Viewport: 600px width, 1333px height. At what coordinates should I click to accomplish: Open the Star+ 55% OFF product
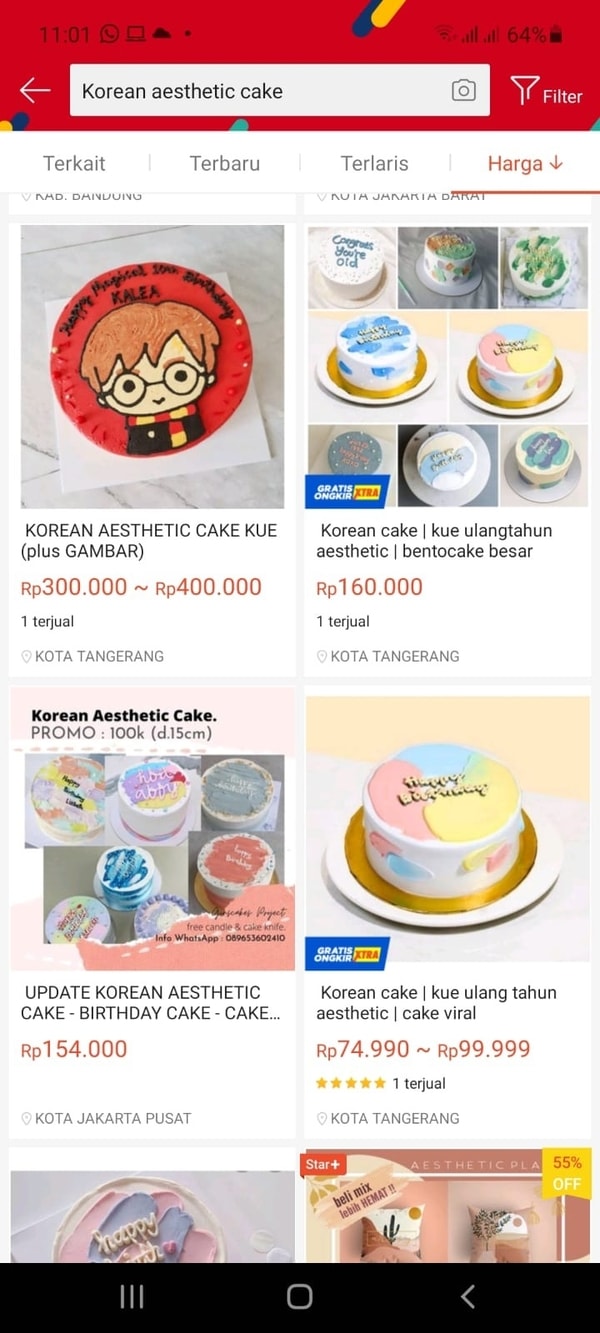click(x=447, y=1205)
